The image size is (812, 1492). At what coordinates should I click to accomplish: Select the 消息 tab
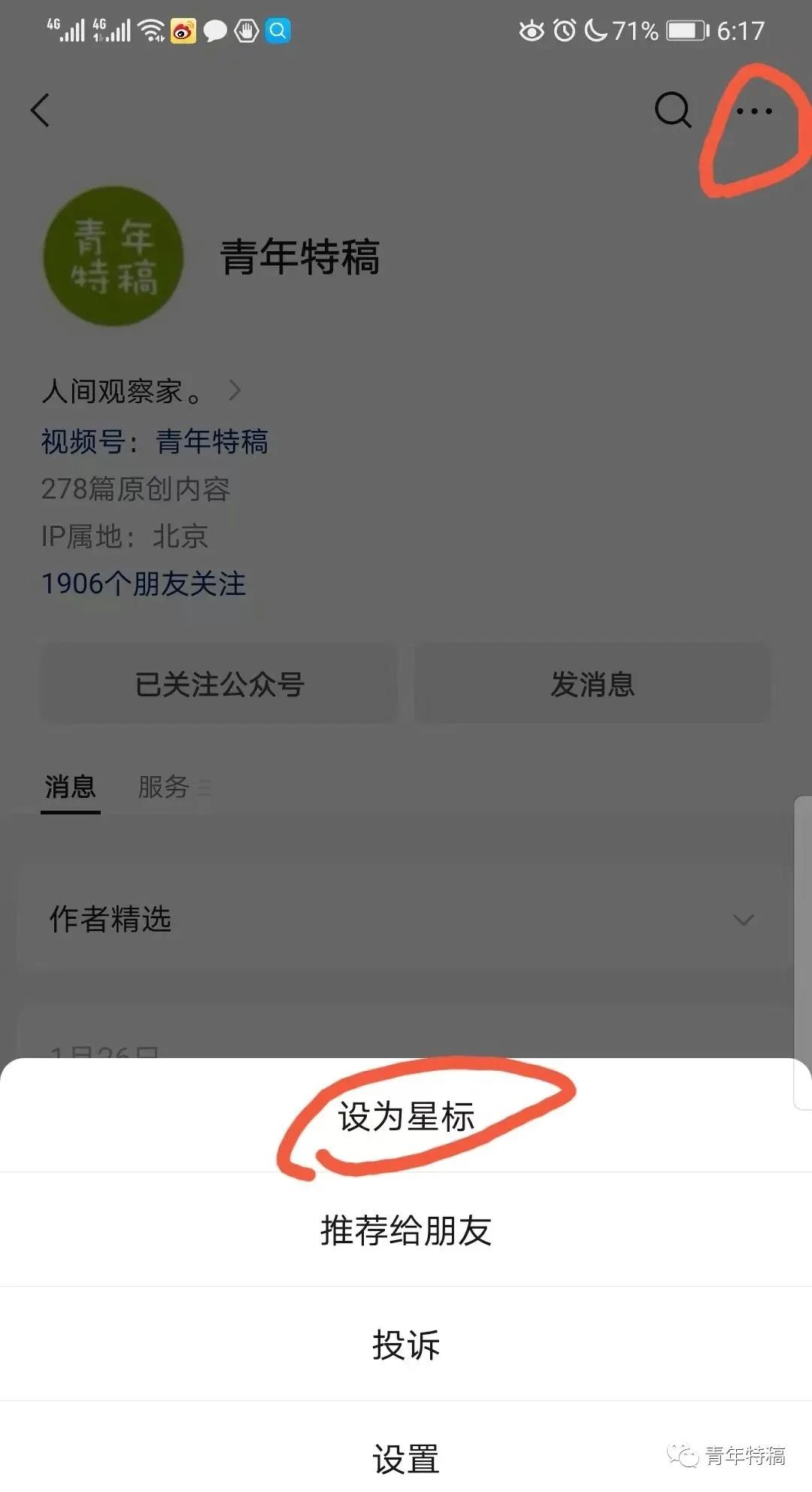pos(70,787)
